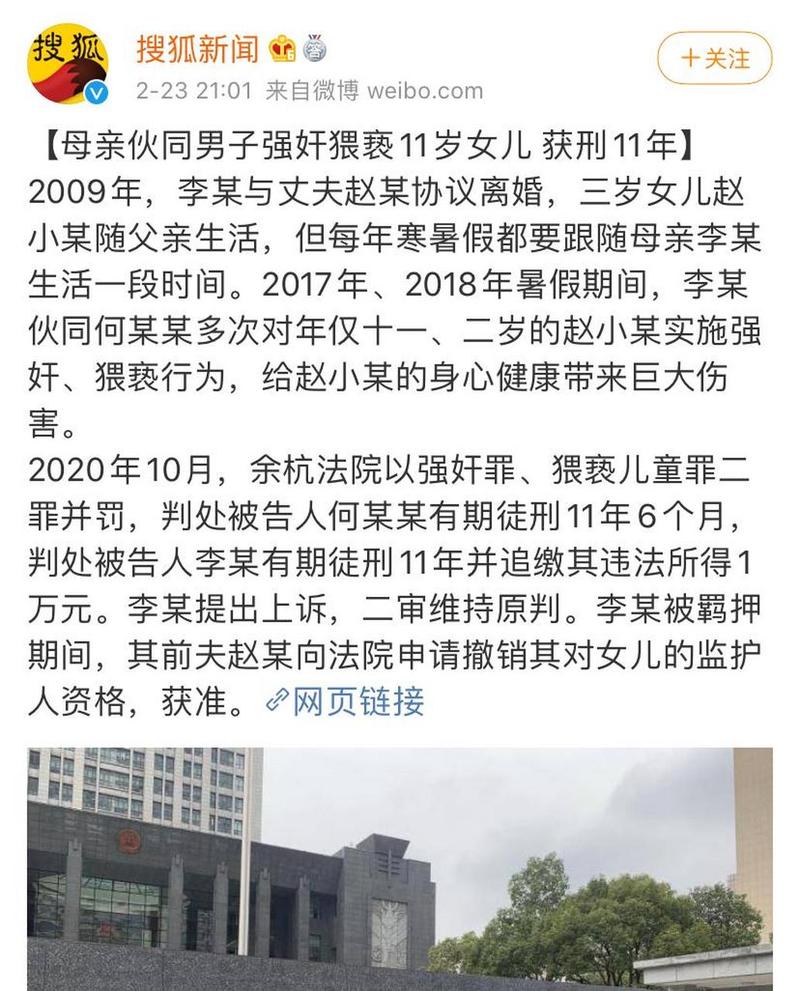Screen dimensions: 800x991
Task: Open the 网页链接 web link
Action: (346, 702)
